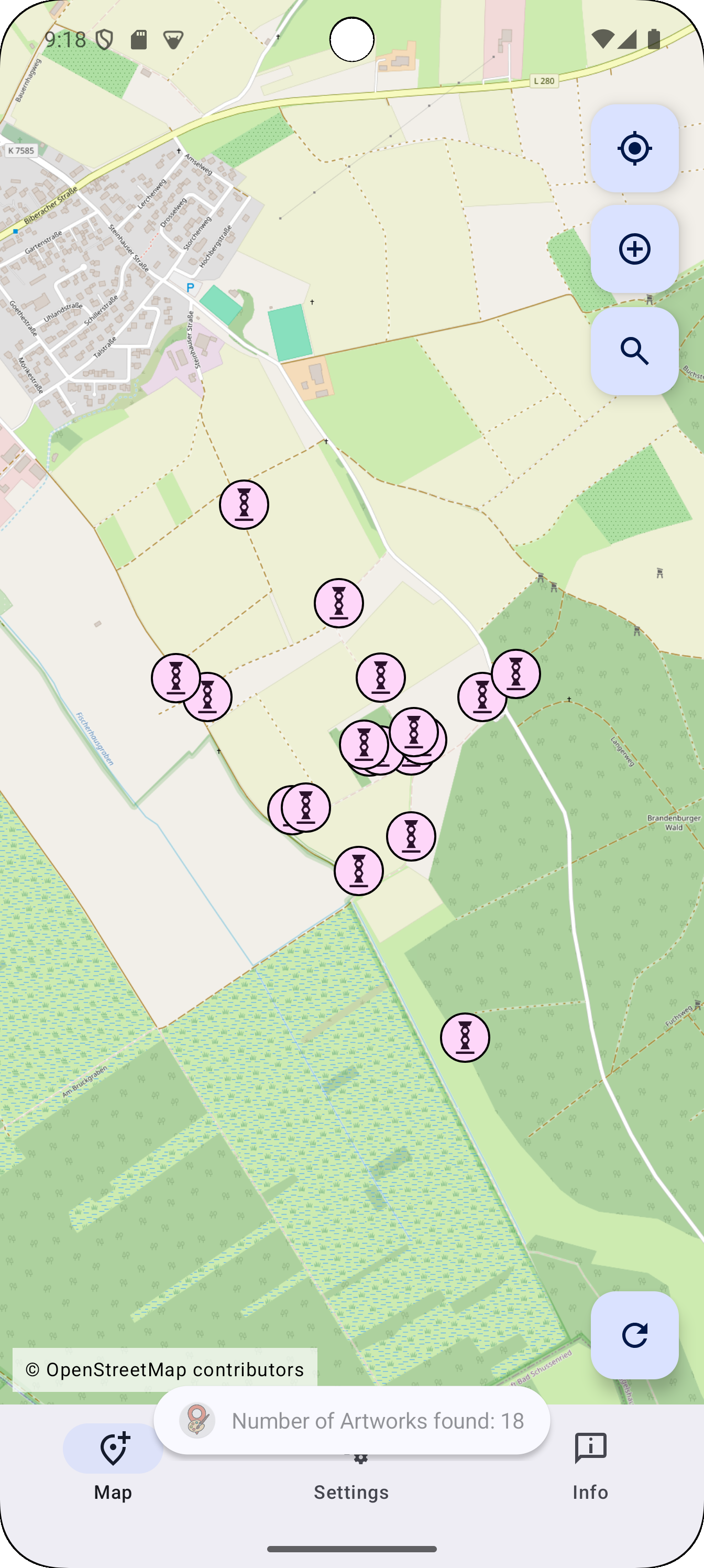
Task: Open the northernmost artwork marker
Action: click(244, 505)
